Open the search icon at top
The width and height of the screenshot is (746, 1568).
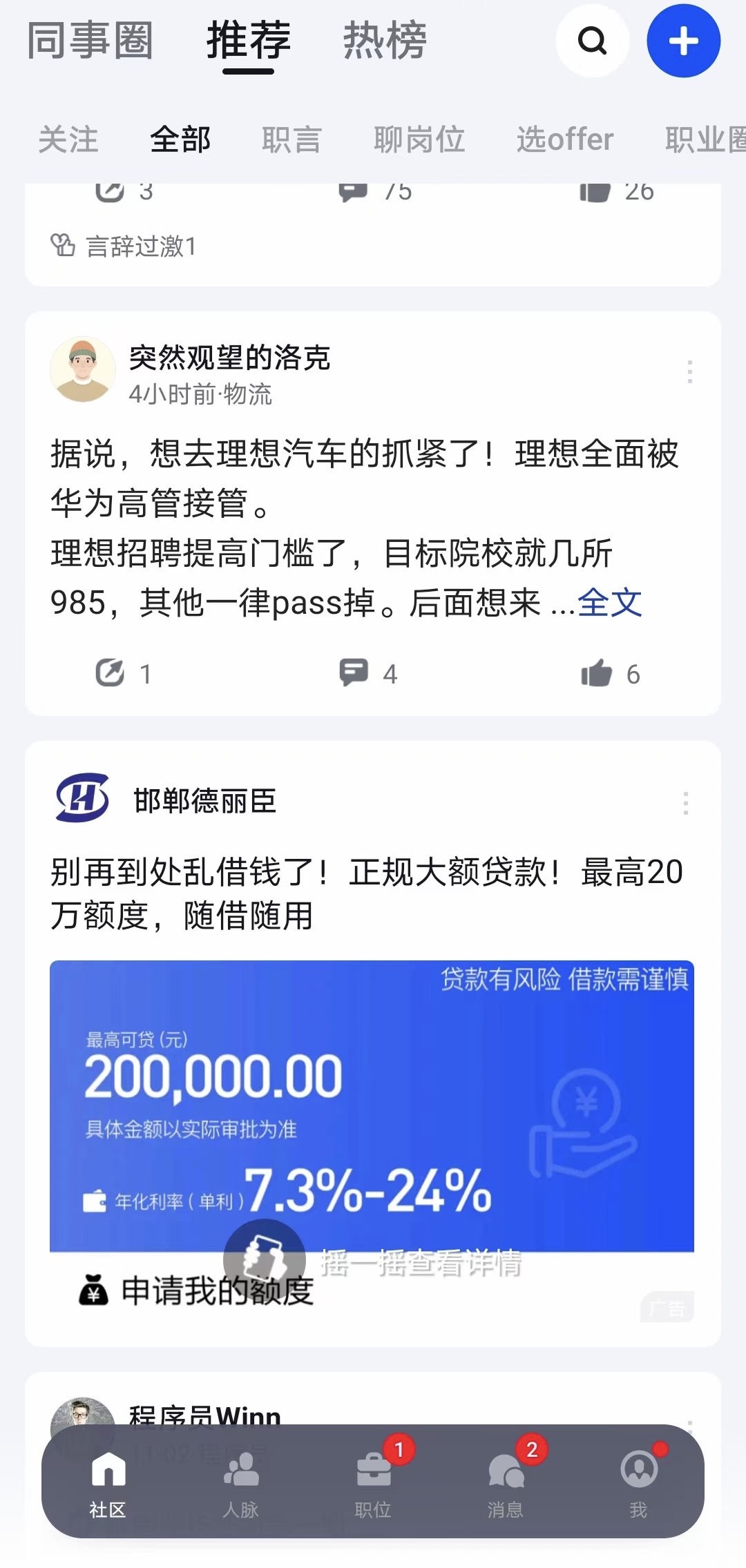(x=592, y=41)
